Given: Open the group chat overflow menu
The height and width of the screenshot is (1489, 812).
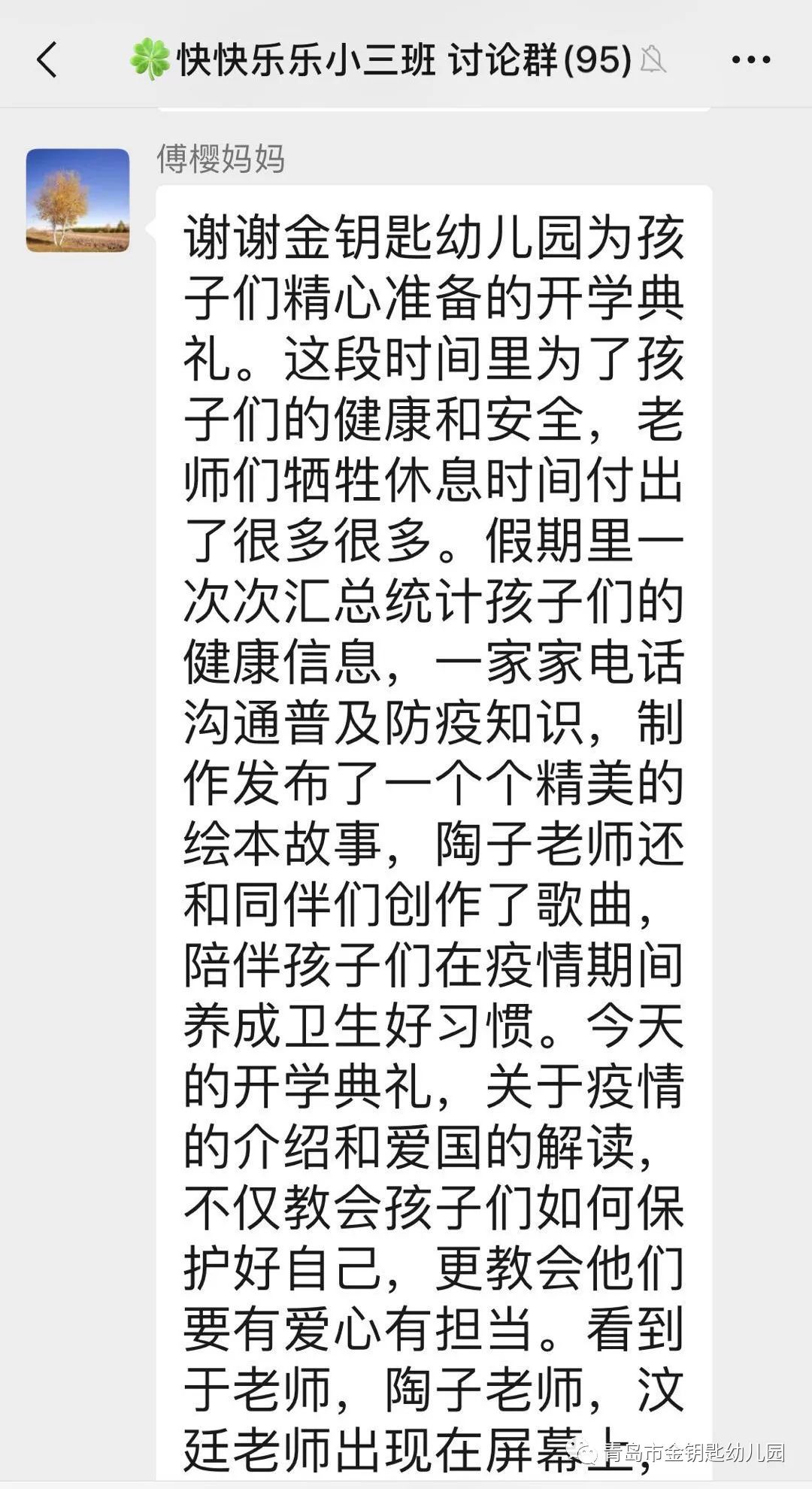Looking at the screenshot, I should click(750, 60).
